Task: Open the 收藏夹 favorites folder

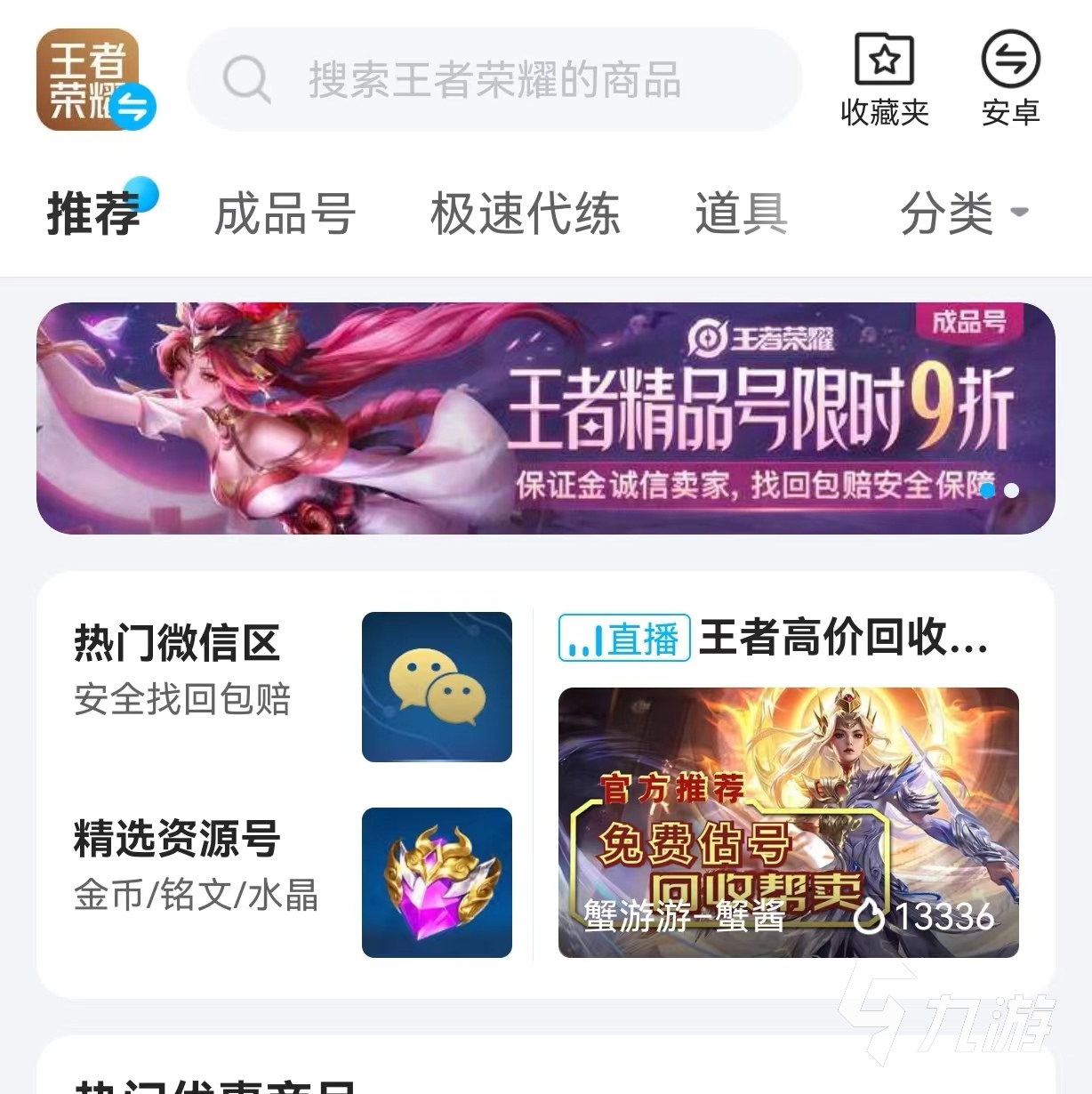Action: [884, 80]
